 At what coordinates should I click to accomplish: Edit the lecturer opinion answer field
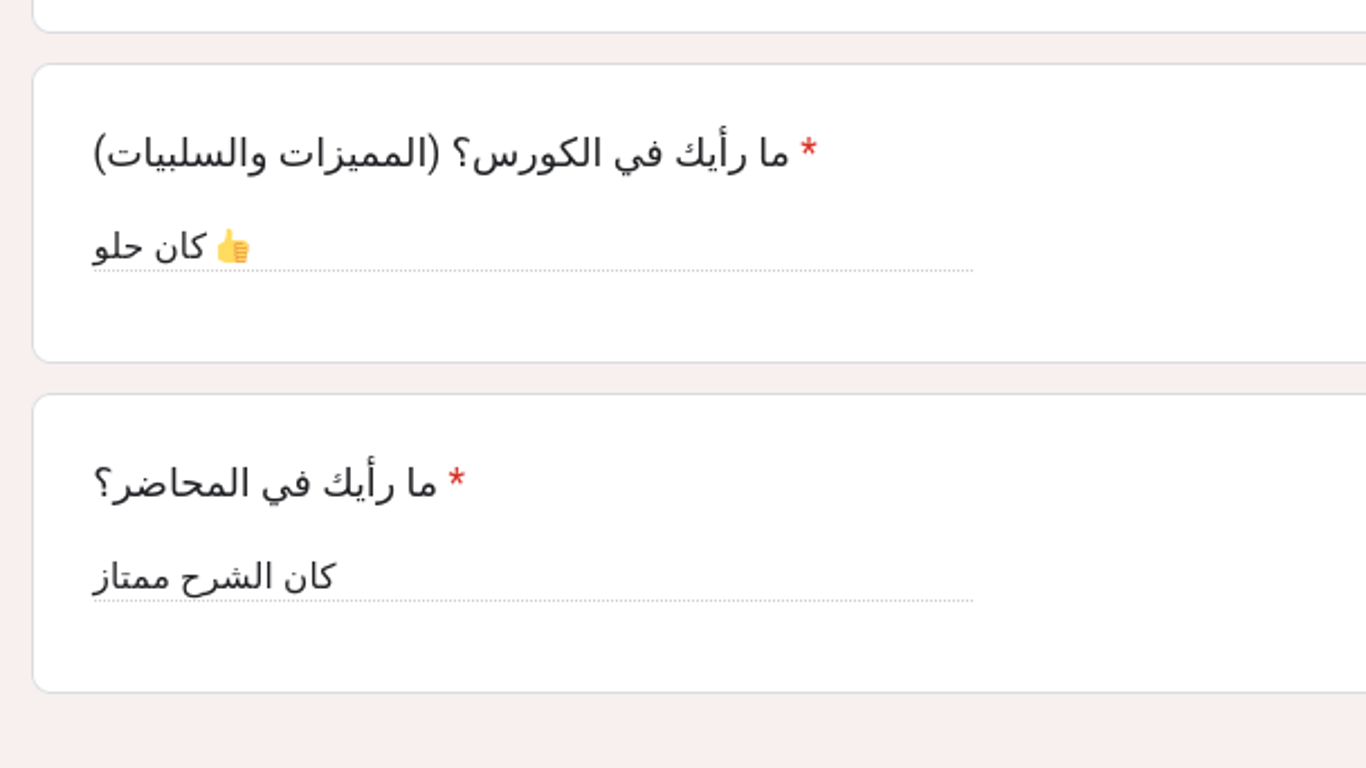coord(532,577)
